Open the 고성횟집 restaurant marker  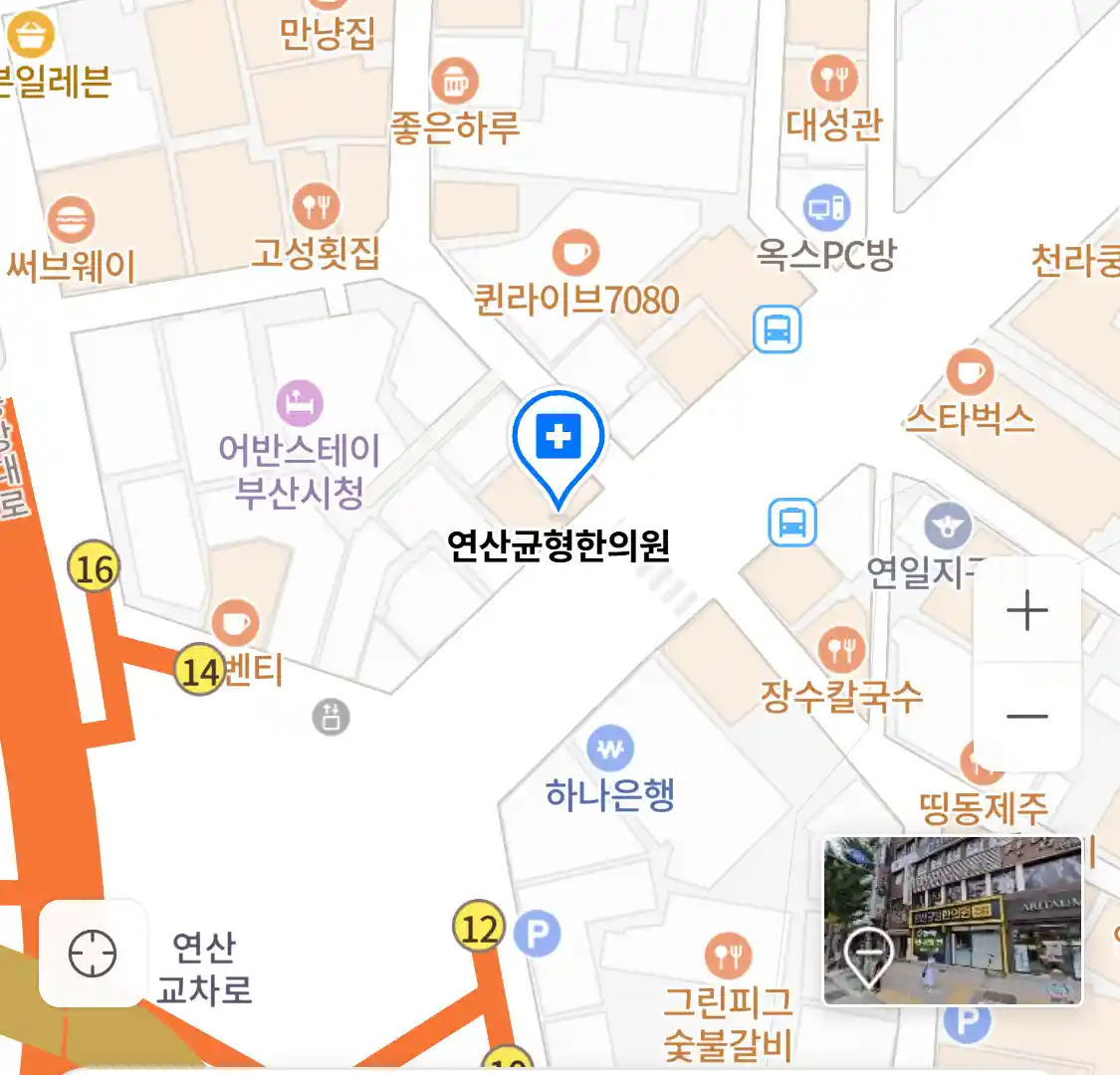pyautogui.click(x=316, y=206)
